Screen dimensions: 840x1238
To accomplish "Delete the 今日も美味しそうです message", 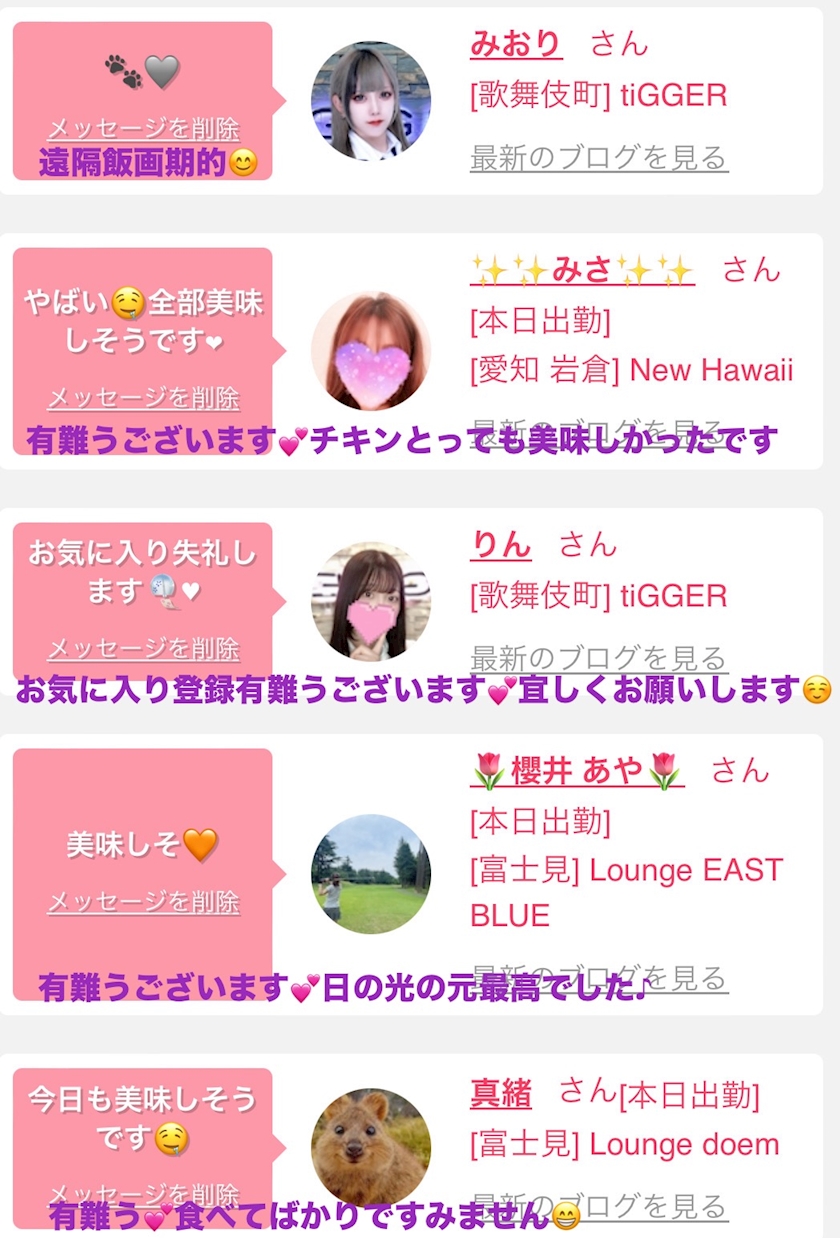I will coord(143,1193).
